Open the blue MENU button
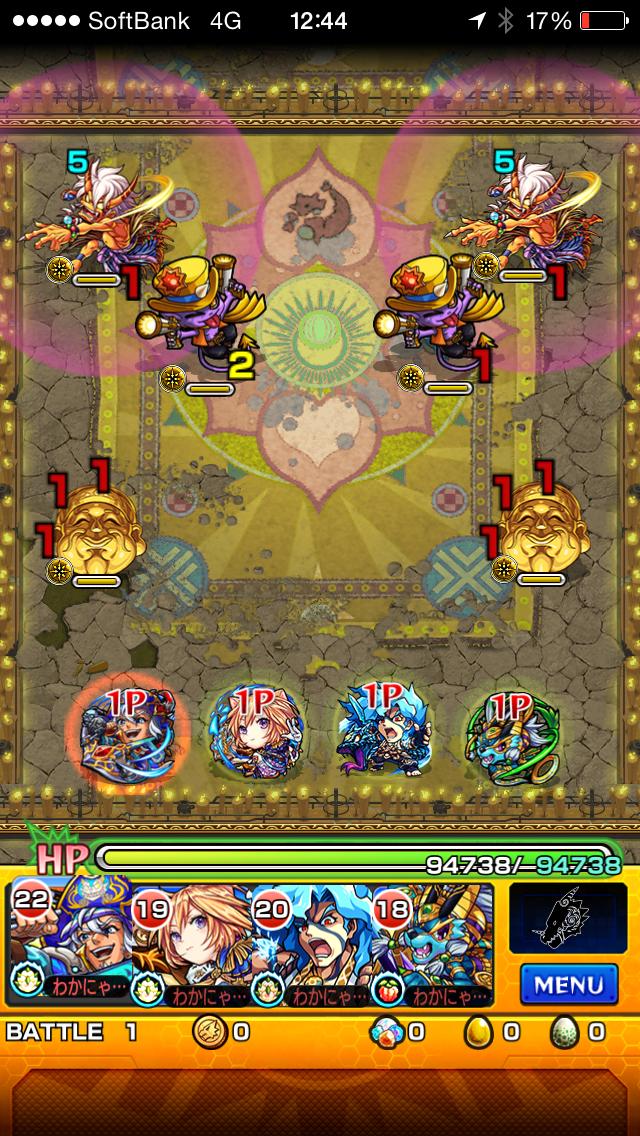The width and height of the screenshot is (640, 1136). coord(569,984)
